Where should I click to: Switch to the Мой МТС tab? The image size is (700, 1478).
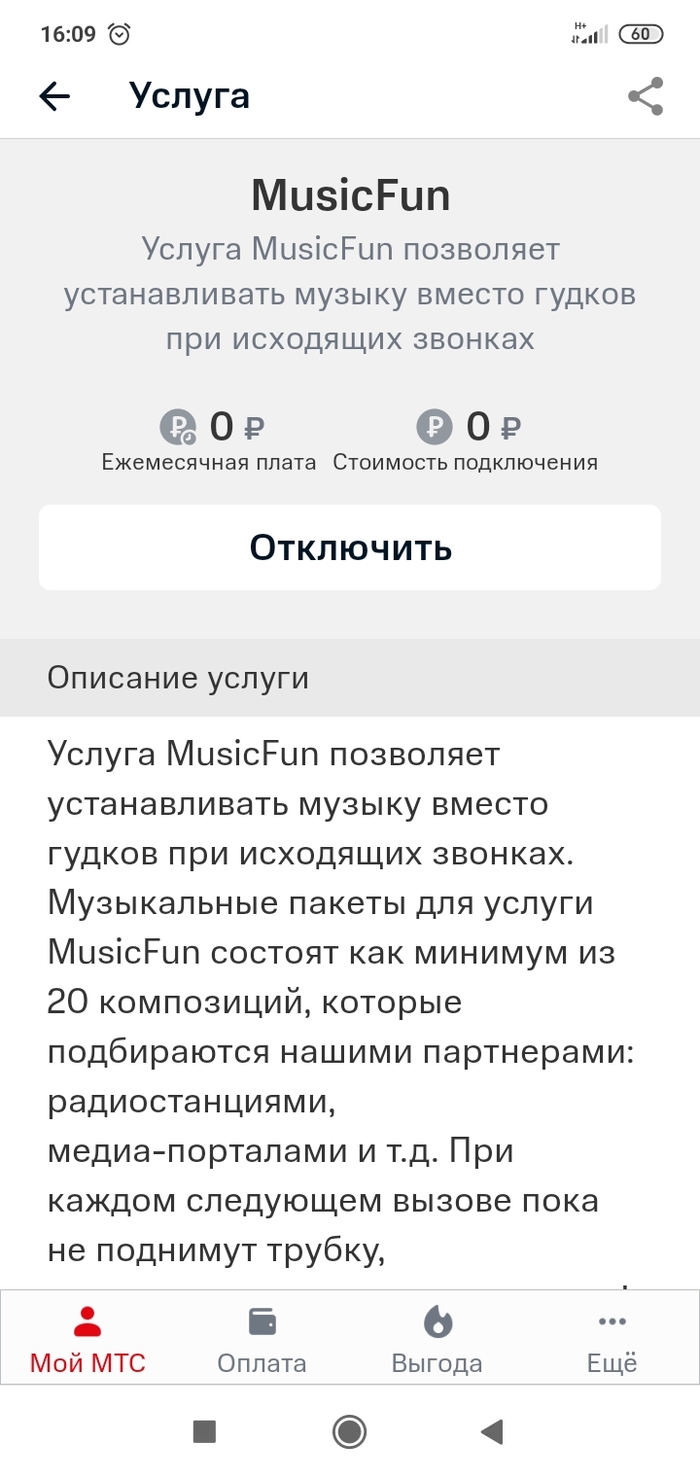88,1338
